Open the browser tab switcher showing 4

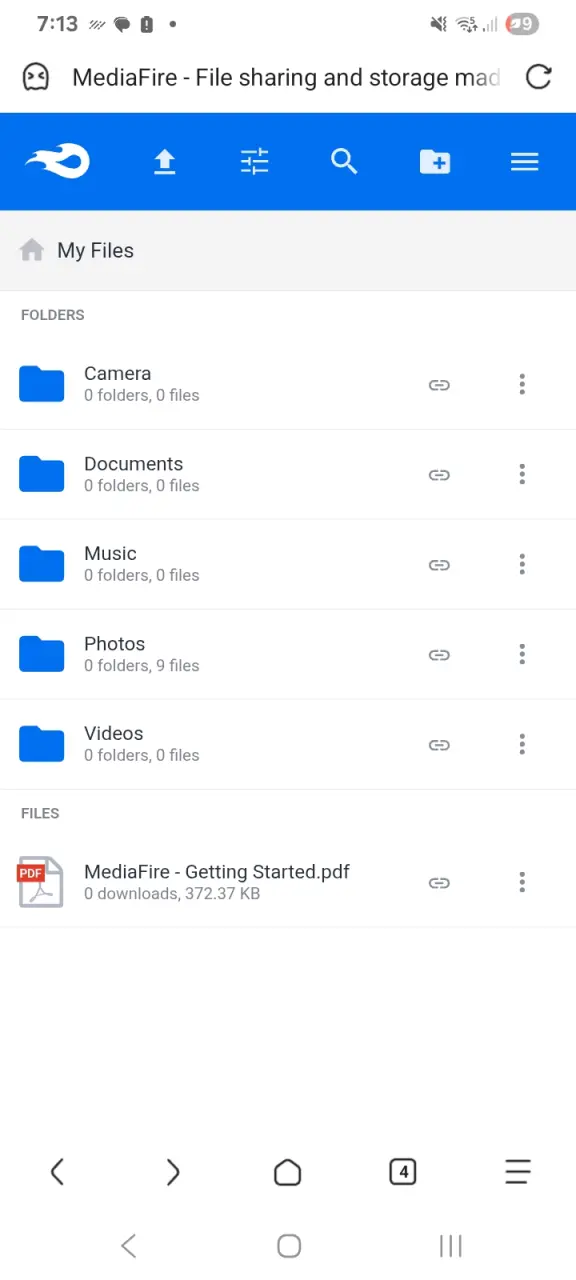coord(402,1171)
